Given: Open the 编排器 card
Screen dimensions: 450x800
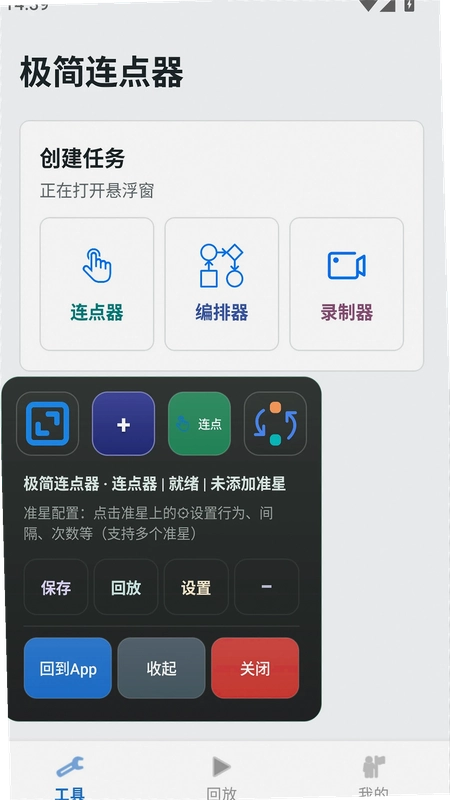Looking at the screenshot, I should coord(221,284).
